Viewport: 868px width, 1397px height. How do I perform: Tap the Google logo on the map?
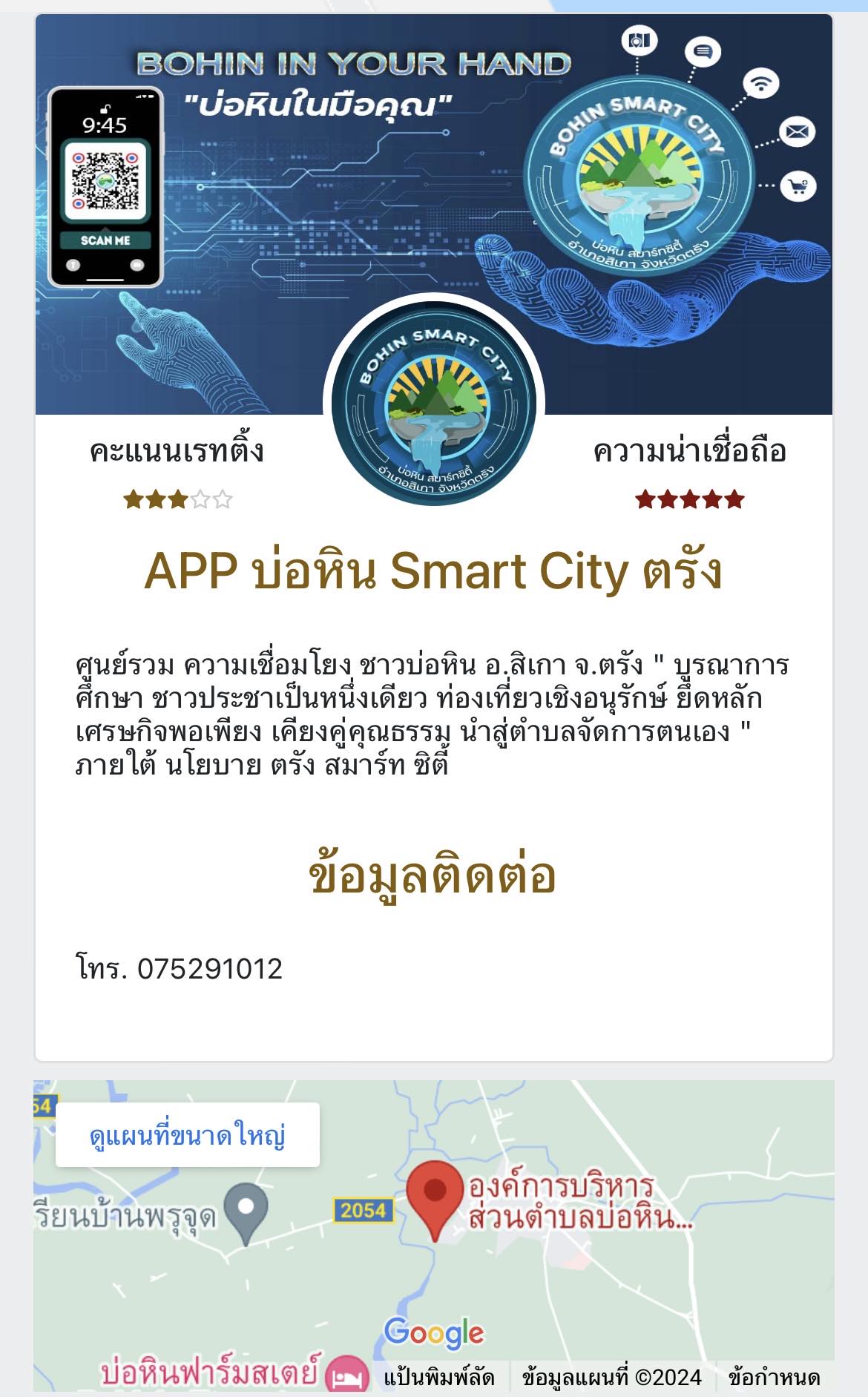[434, 1334]
